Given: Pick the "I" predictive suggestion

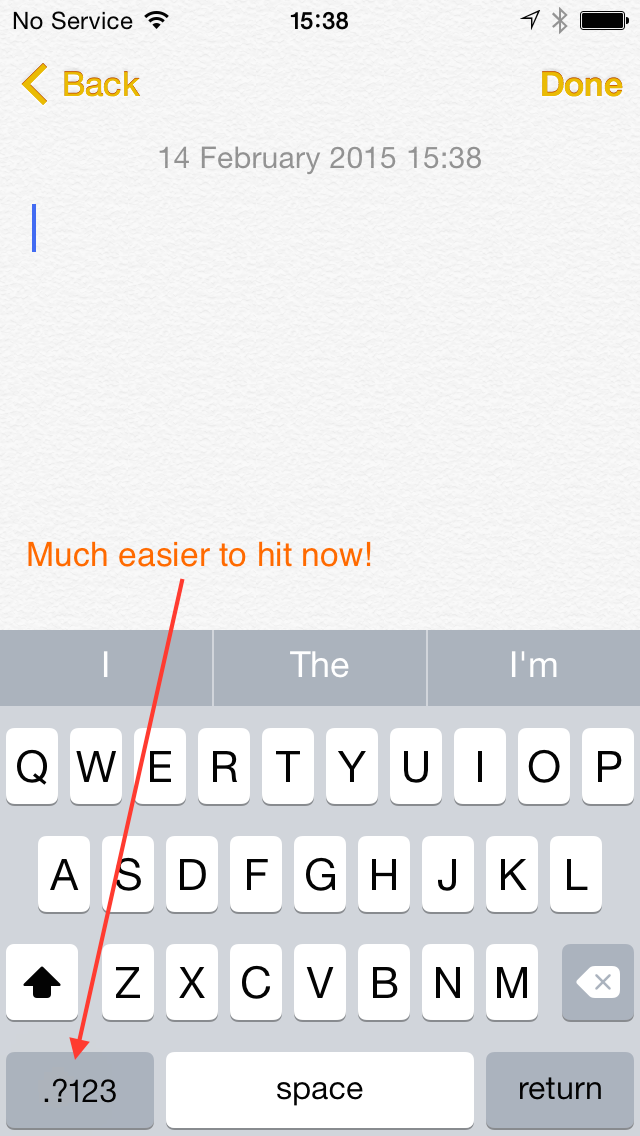Looking at the screenshot, I should 106,666.
